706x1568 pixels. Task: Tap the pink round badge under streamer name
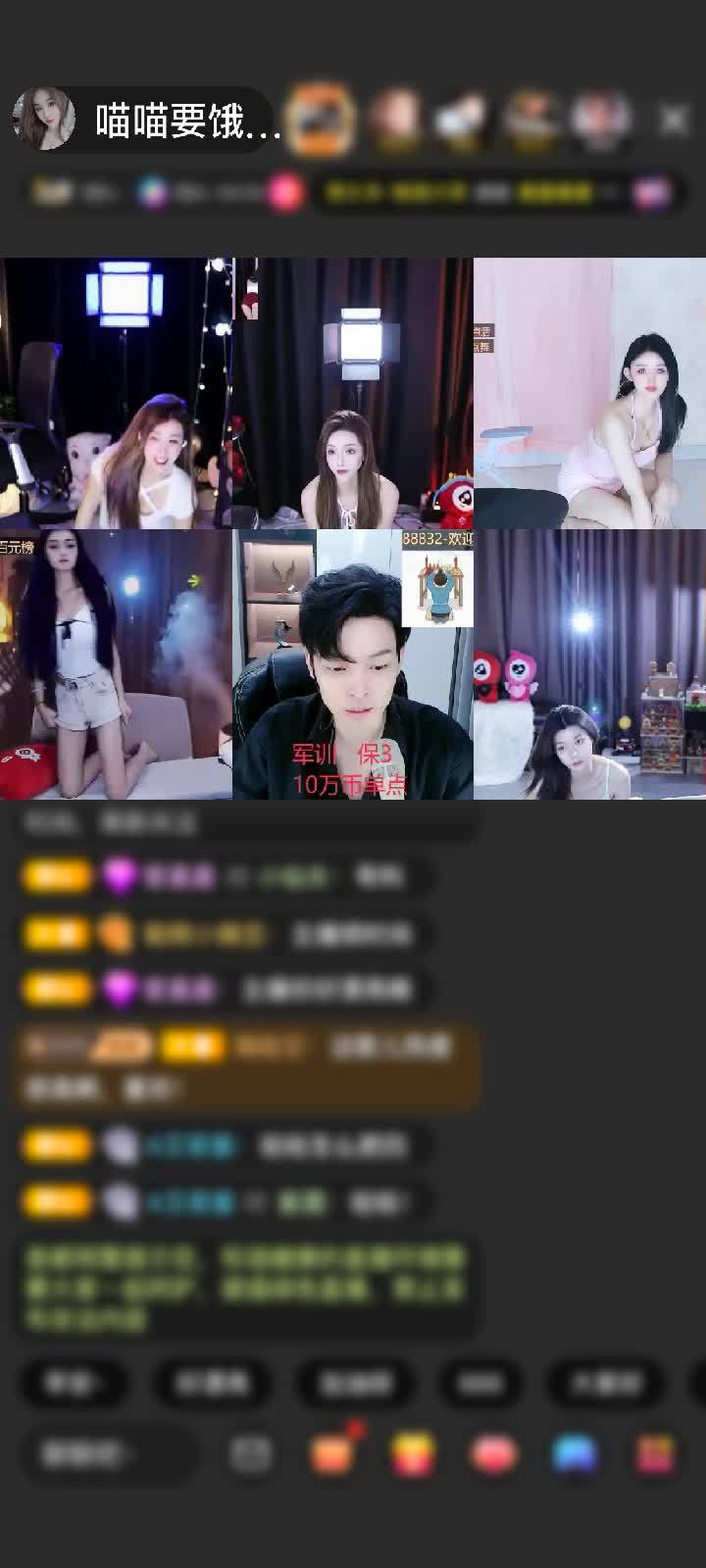pyautogui.click(x=285, y=193)
